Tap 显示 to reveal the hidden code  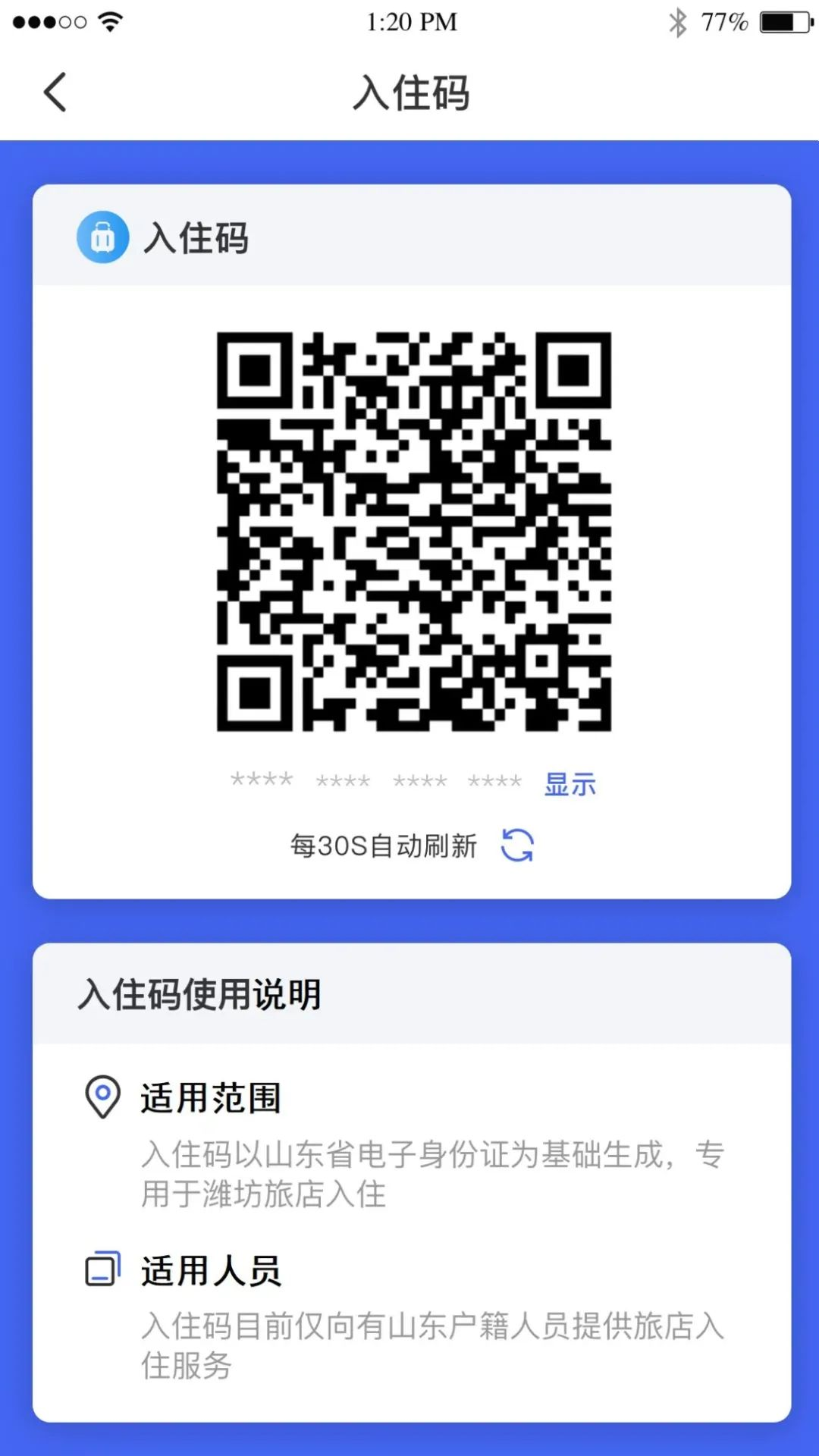(570, 784)
